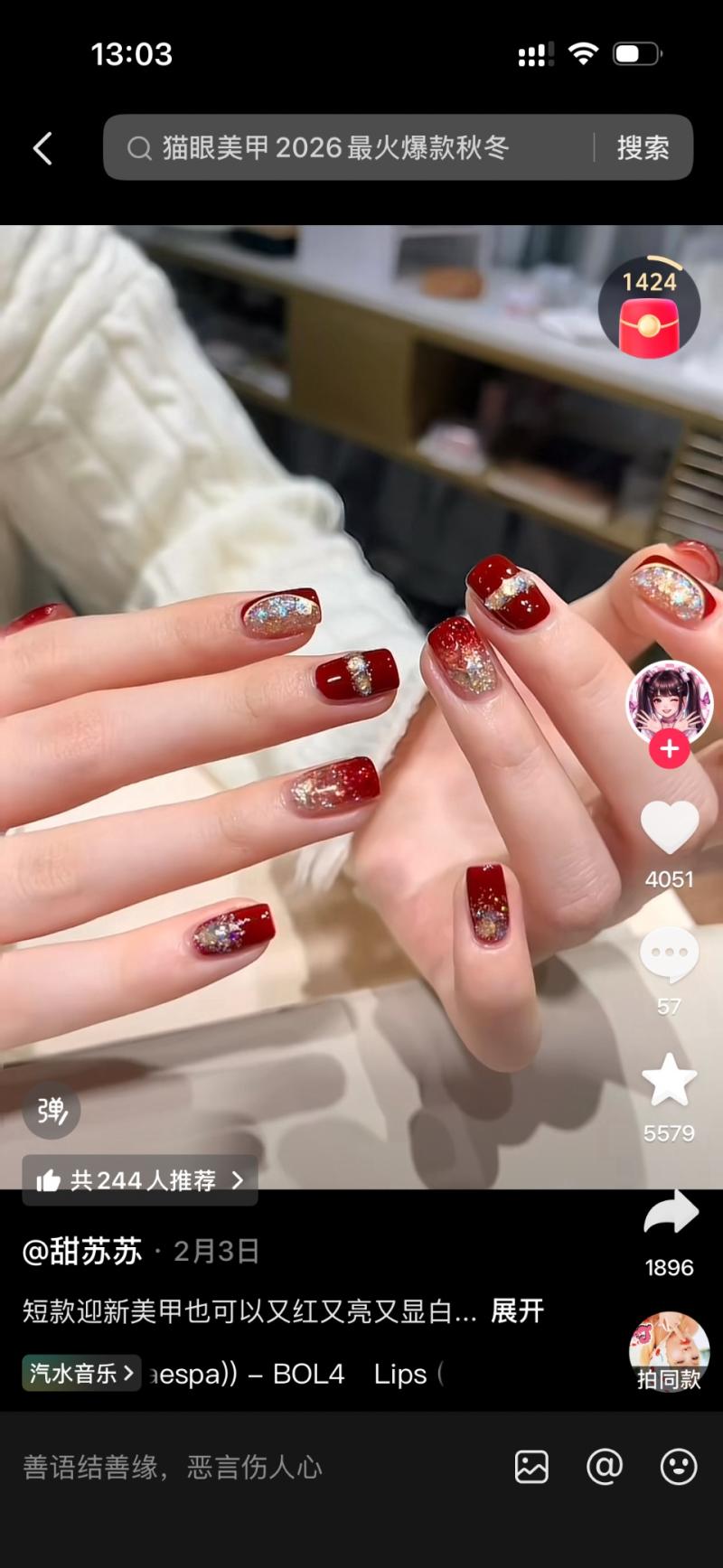The width and height of the screenshot is (723, 1568).
Task: Open the comments bubble
Action: click(670, 954)
